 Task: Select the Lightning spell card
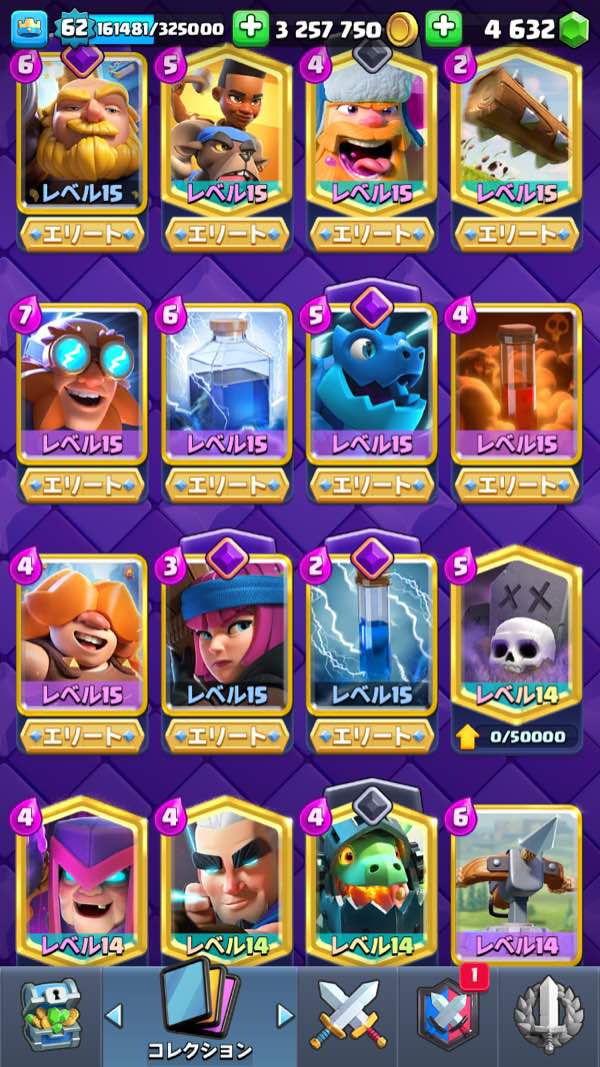(227, 383)
